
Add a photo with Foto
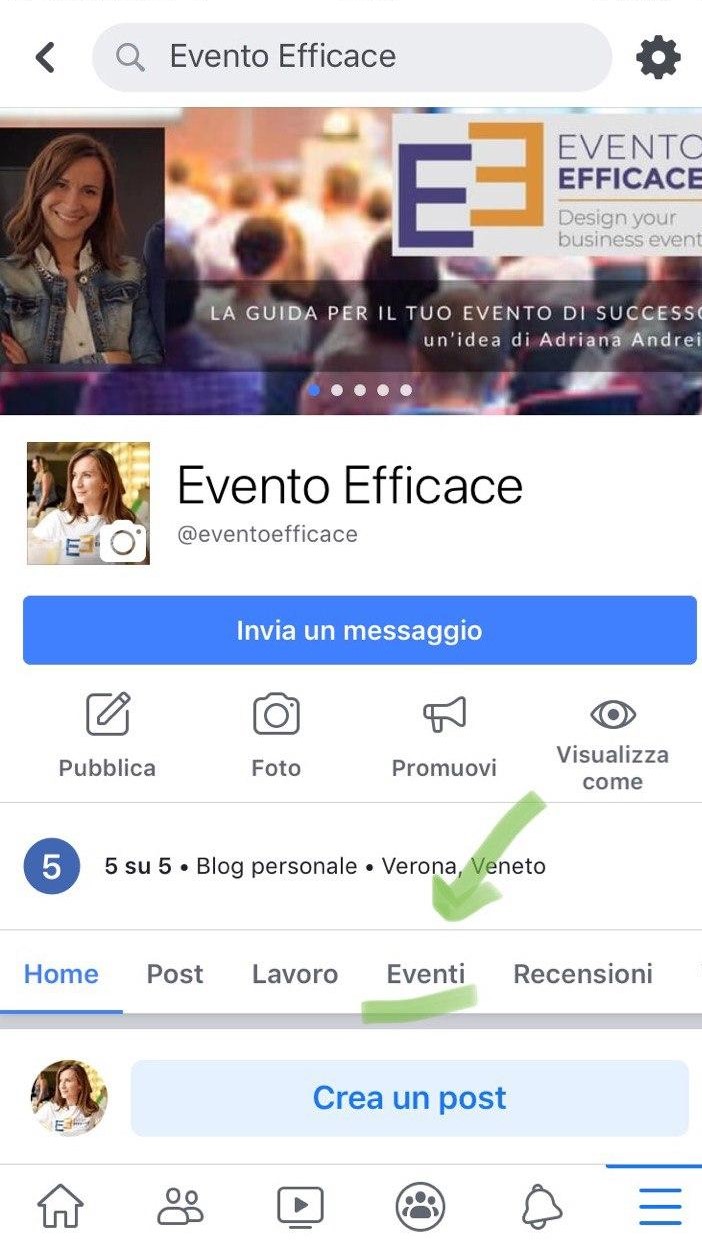click(276, 736)
